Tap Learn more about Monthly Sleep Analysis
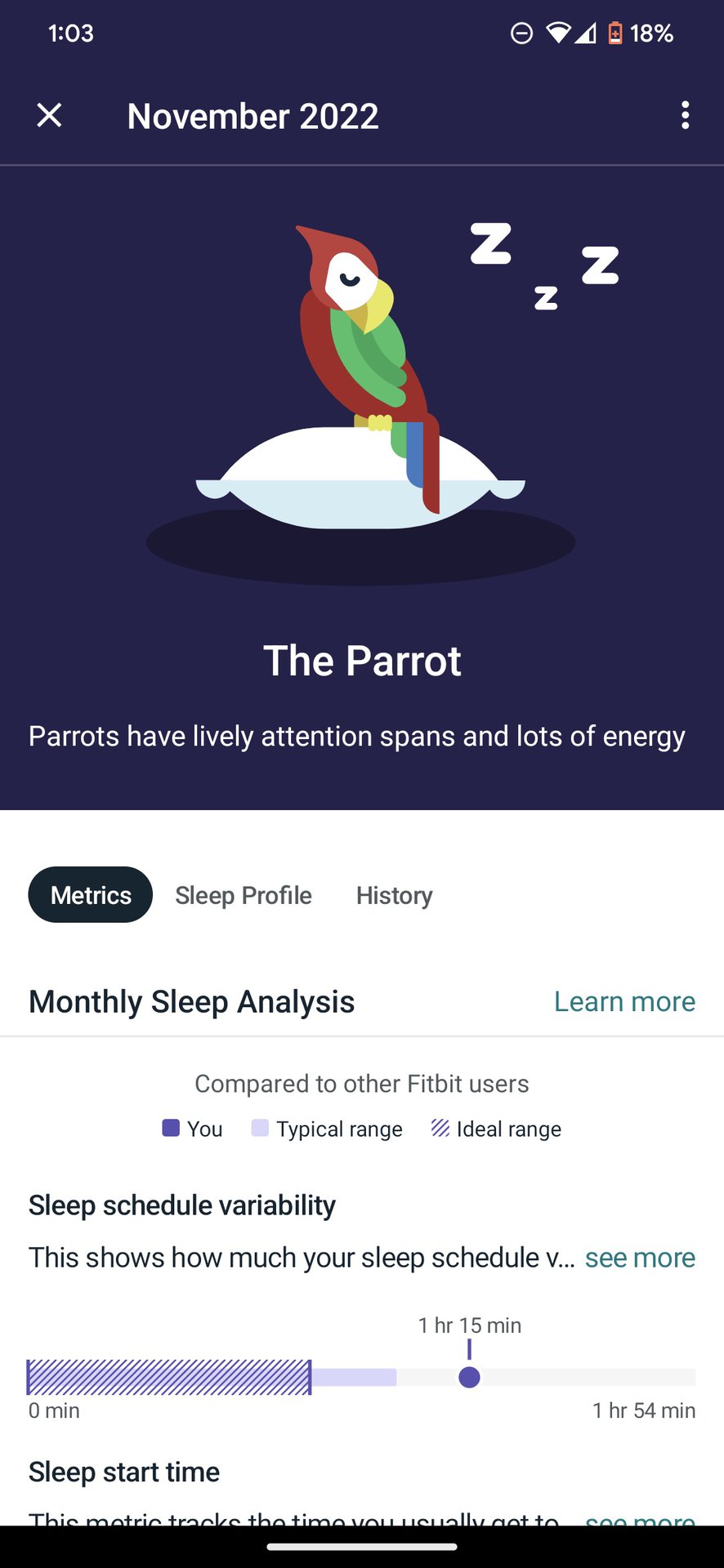The height and width of the screenshot is (1568, 724). click(x=624, y=1001)
